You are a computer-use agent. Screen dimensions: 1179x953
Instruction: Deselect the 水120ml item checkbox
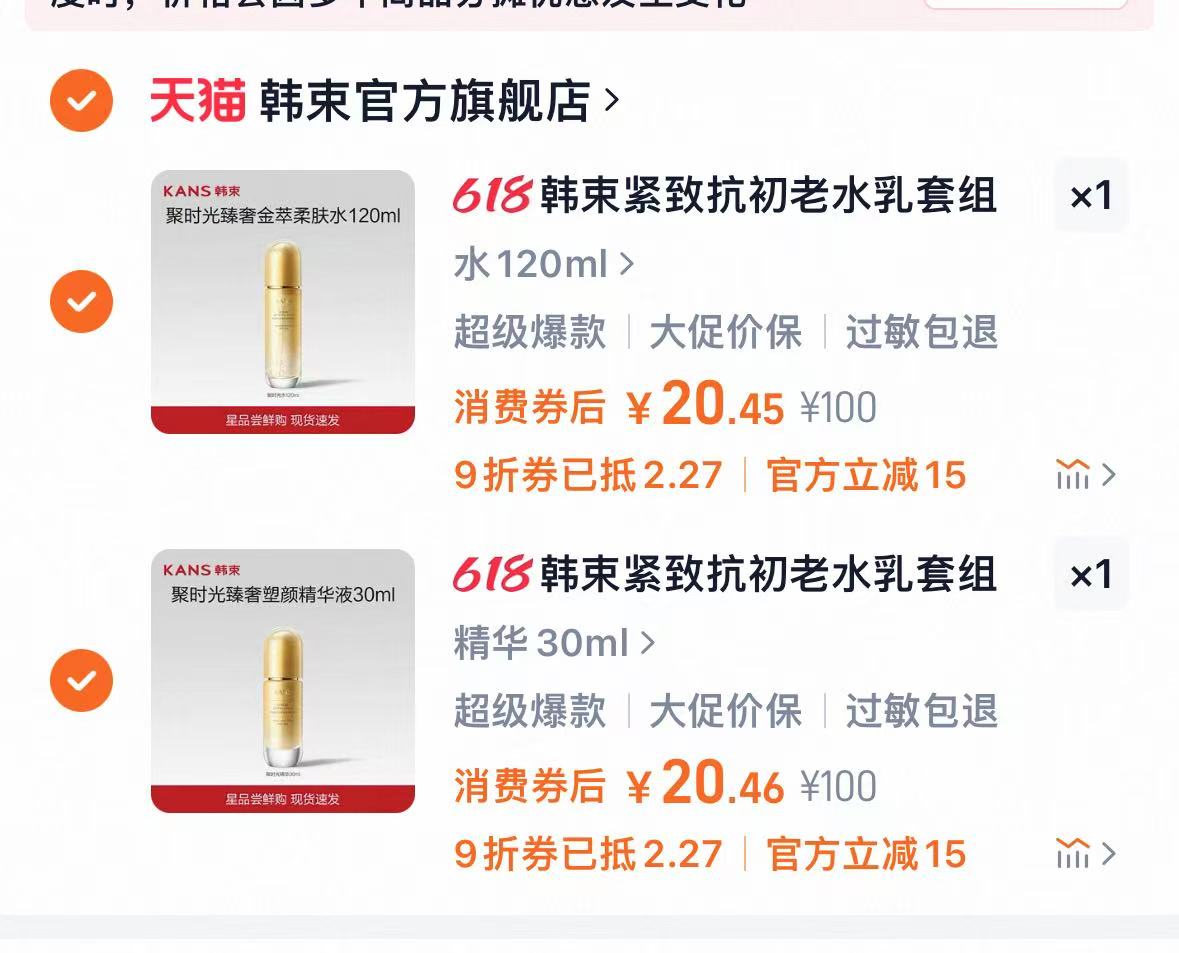click(x=81, y=301)
